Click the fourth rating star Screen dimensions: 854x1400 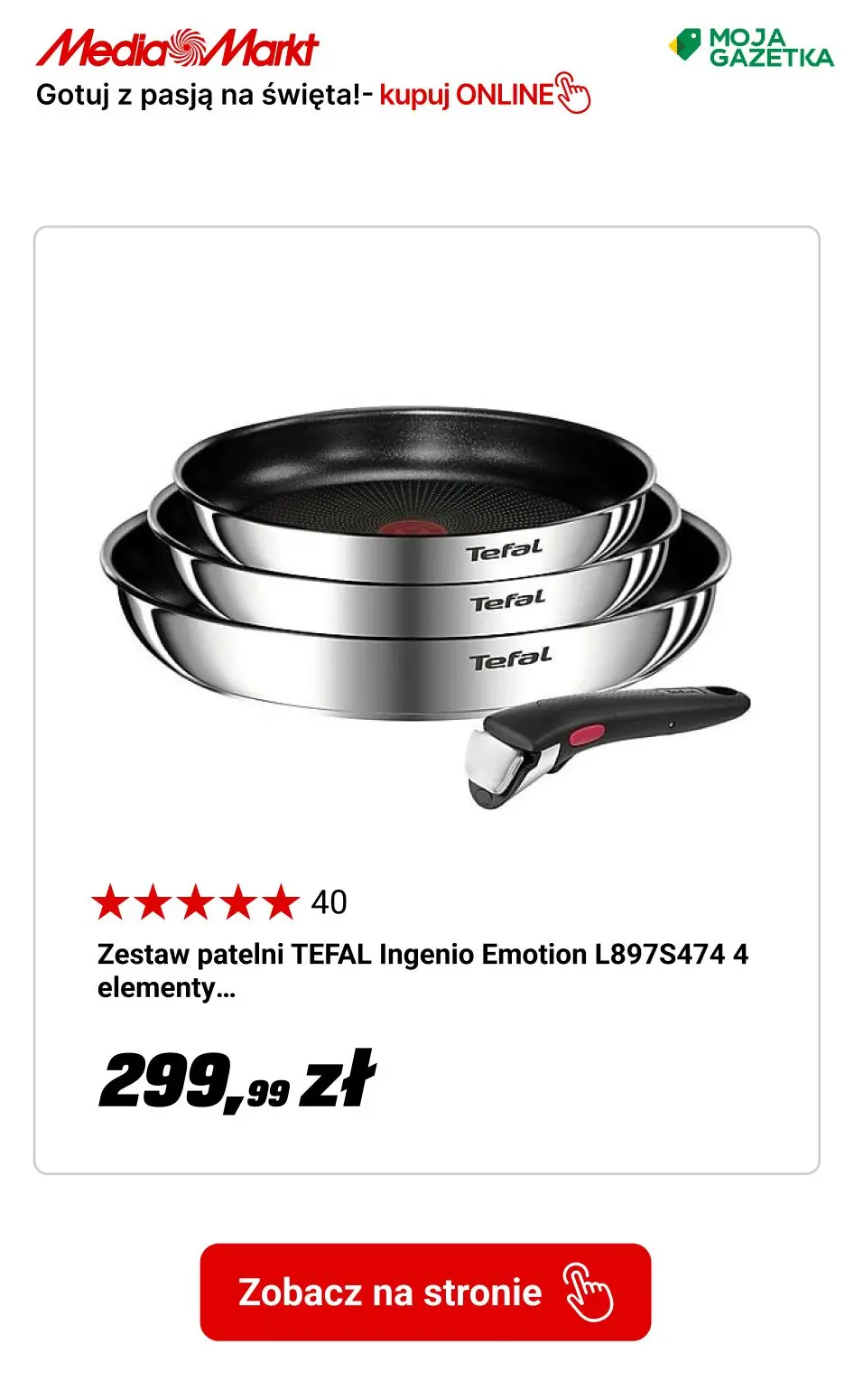tap(237, 900)
